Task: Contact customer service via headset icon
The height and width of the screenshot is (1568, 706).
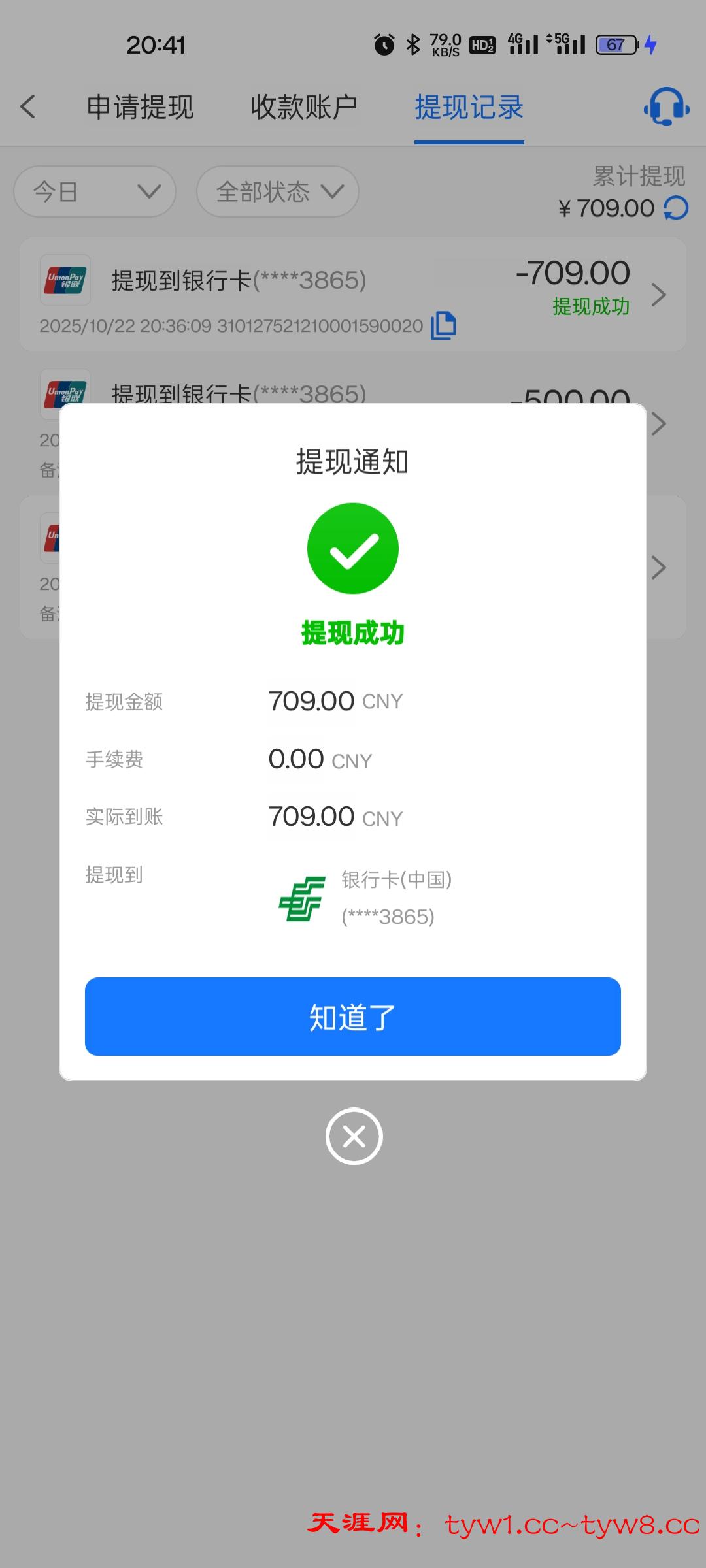Action: tap(666, 106)
